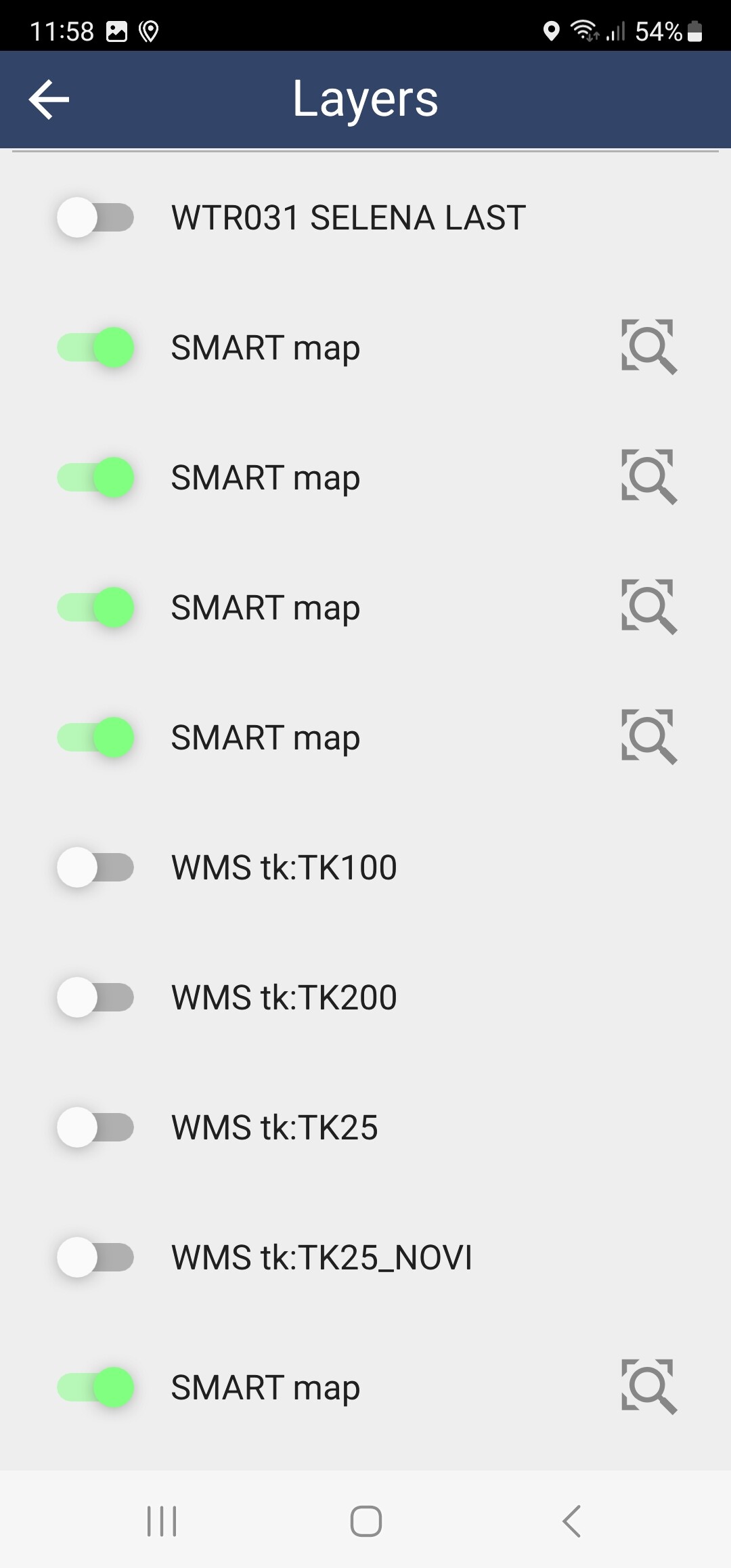The height and width of the screenshot is (1568, 731).
Task: Turn on the WMS tk:TK100 layer
Action: 95,867
